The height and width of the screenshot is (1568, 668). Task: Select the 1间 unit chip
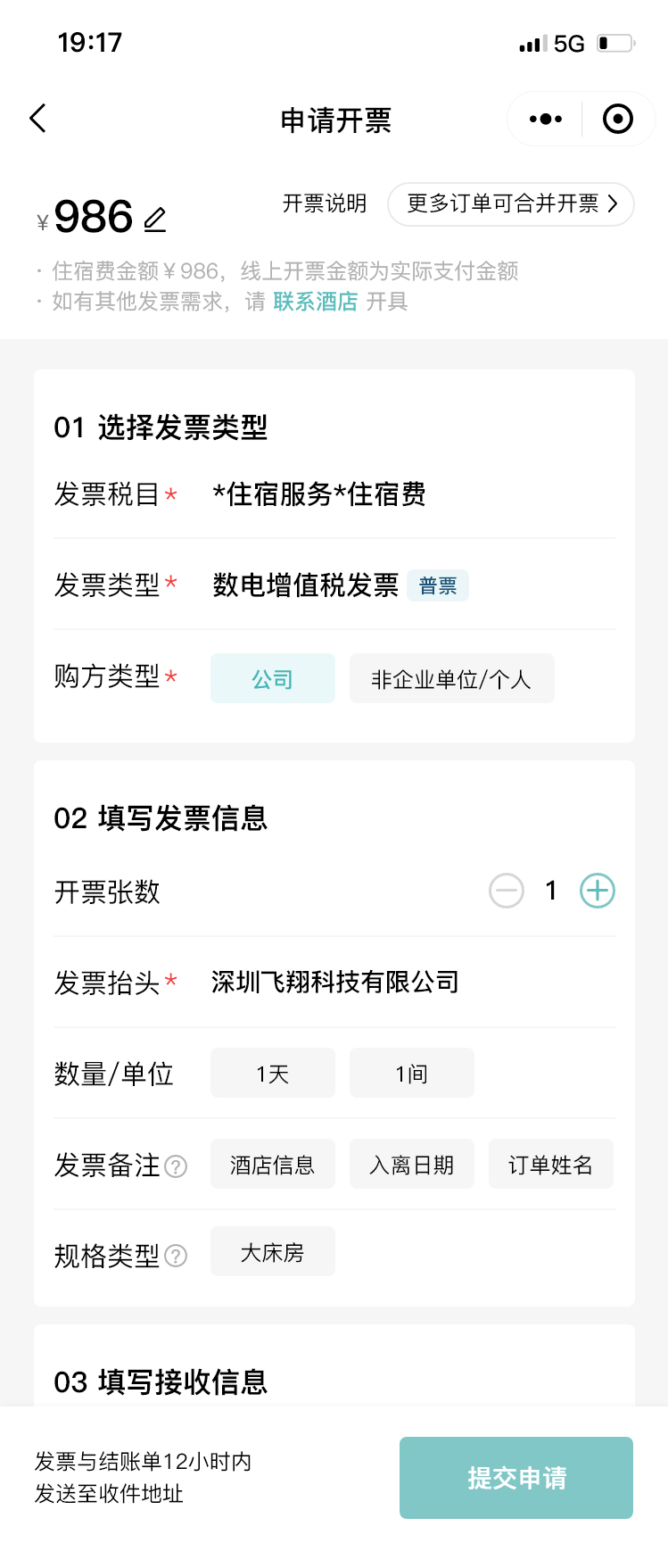pyautogui.click(x=411, y=1074)
